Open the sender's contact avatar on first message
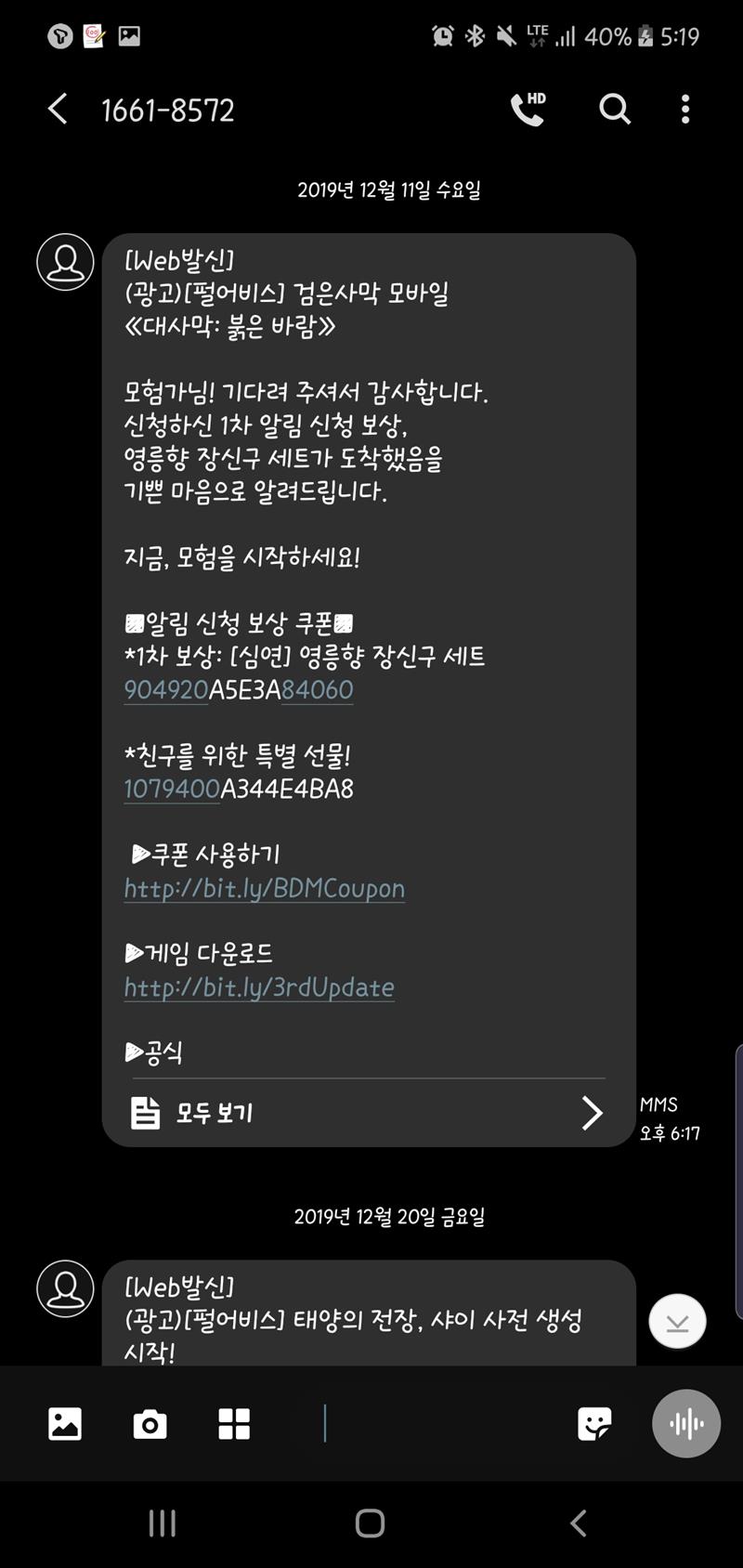This screenshot has width=743, height=1568. click(x=65, y=262)
